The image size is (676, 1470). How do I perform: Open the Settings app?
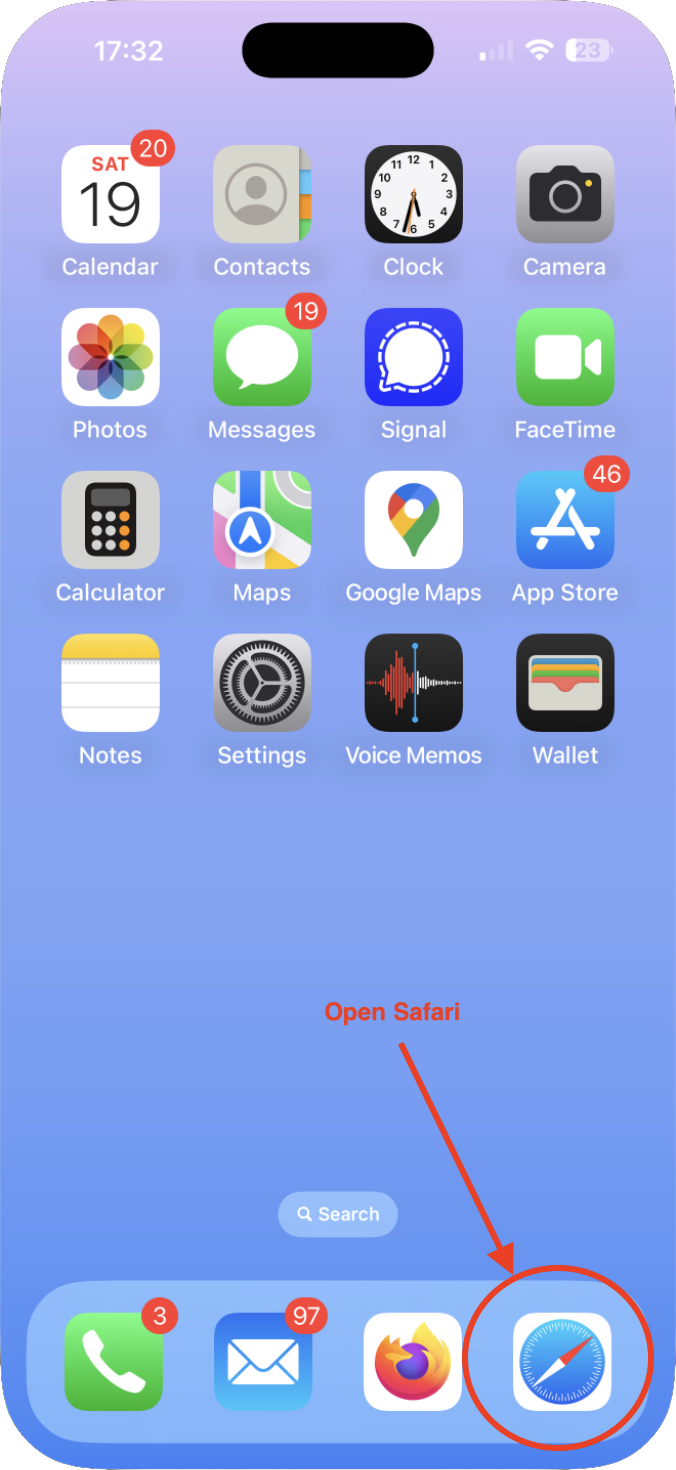(x=262, y=683)
